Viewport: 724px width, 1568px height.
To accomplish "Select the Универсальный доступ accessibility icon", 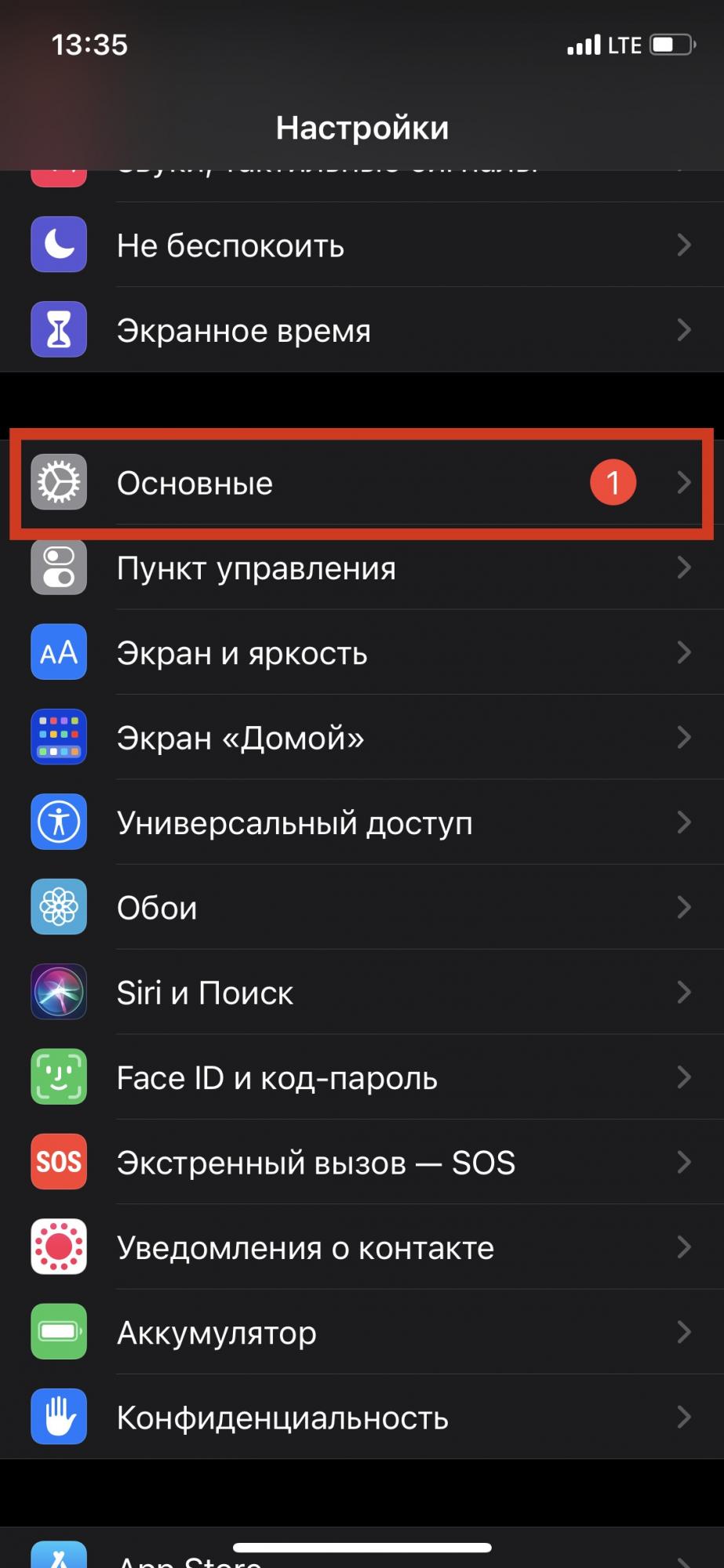I will [58, 822].
